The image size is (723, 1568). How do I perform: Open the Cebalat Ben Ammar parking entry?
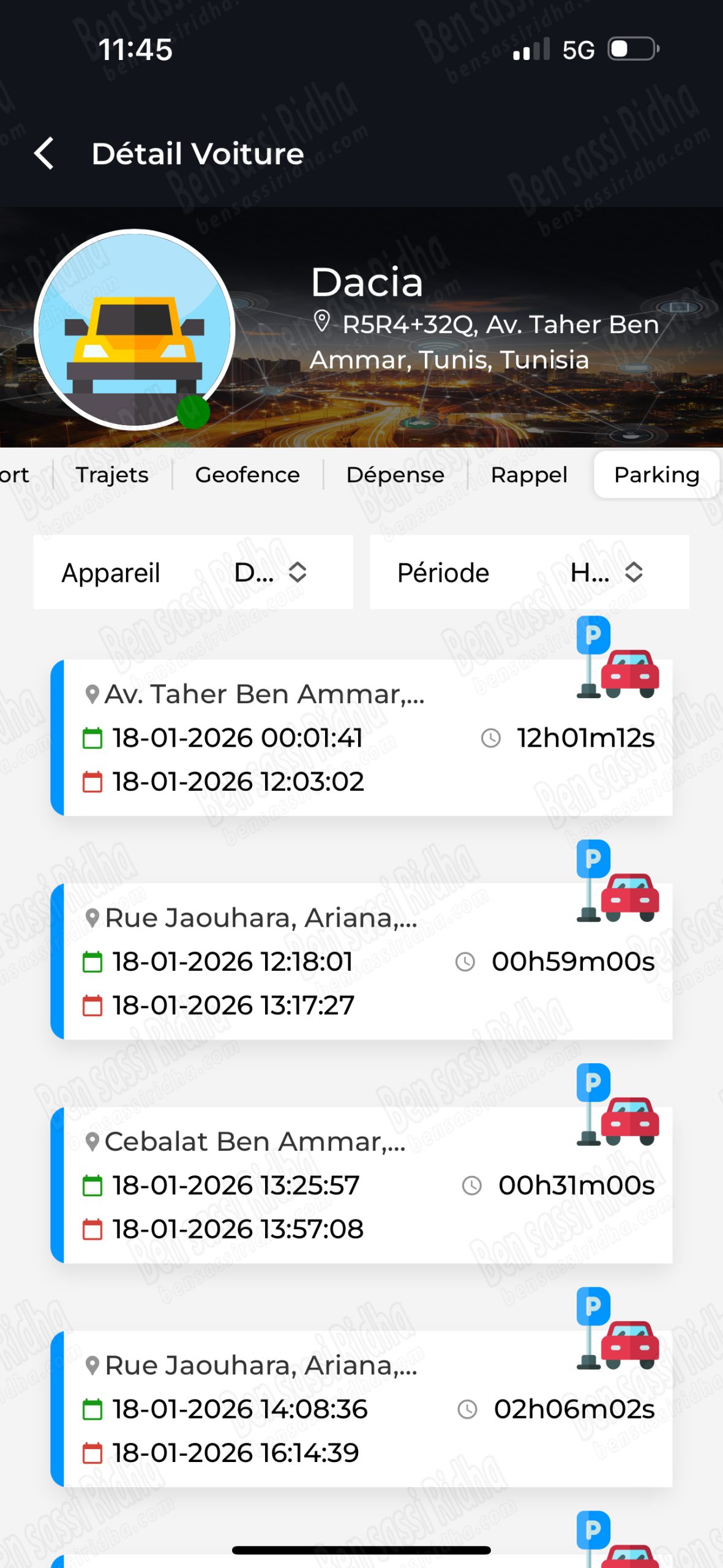[361, 1185]
